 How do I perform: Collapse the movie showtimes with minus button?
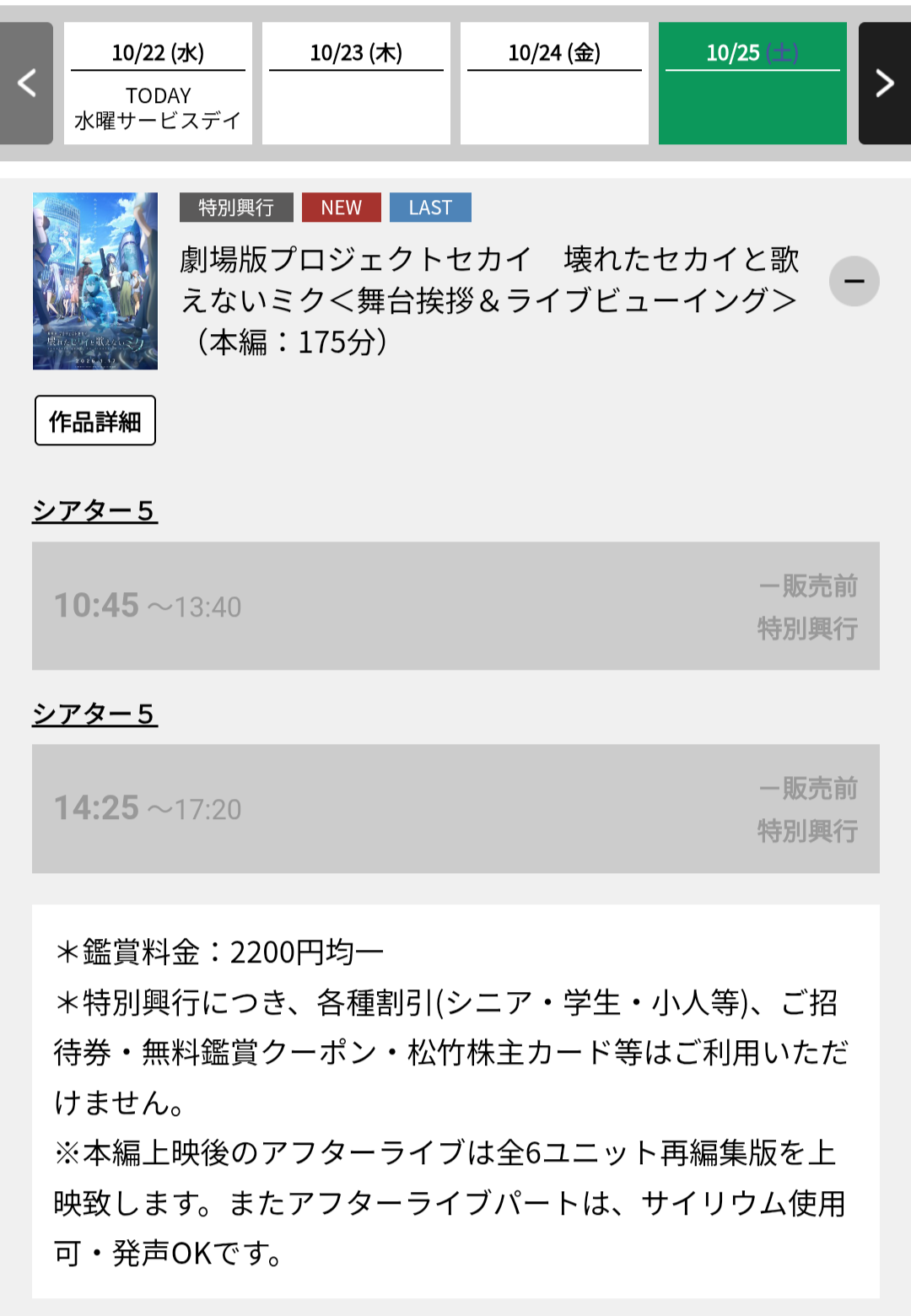pyautogui.click(x=854, y=281)
